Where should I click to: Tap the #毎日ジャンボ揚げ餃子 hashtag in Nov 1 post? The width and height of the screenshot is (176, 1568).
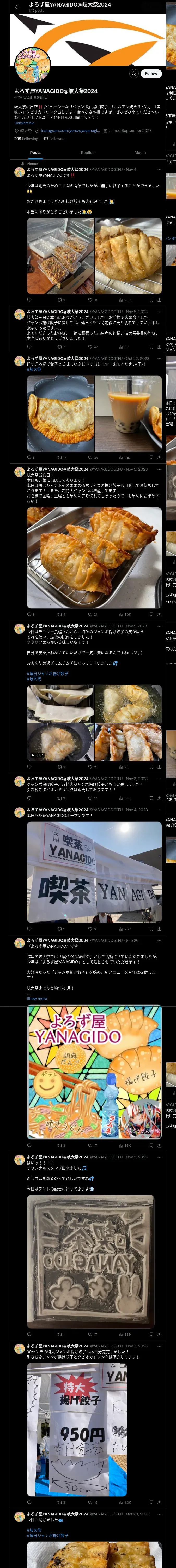point(47,674)
